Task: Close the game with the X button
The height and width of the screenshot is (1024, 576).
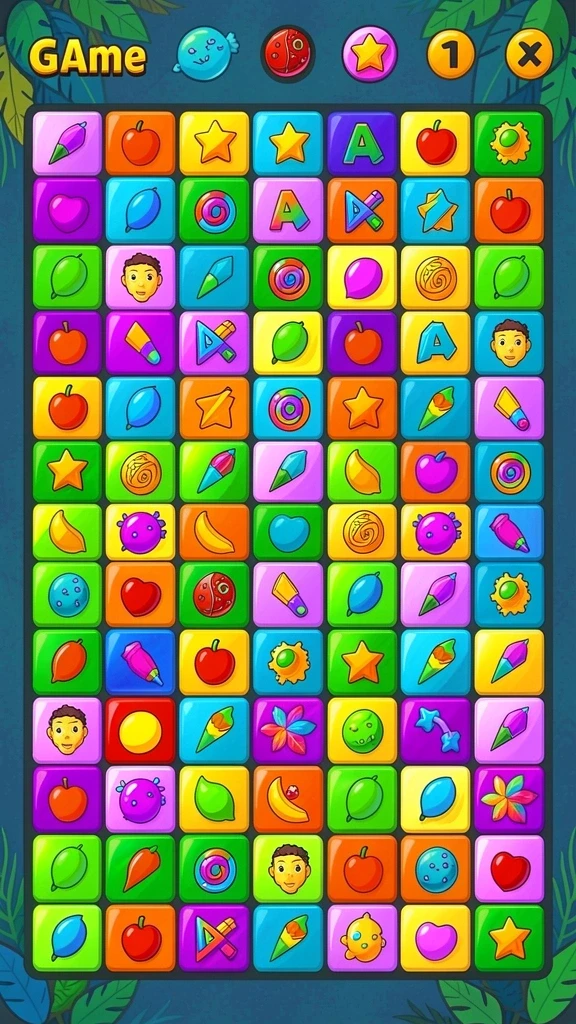Action: pos(529,54)
